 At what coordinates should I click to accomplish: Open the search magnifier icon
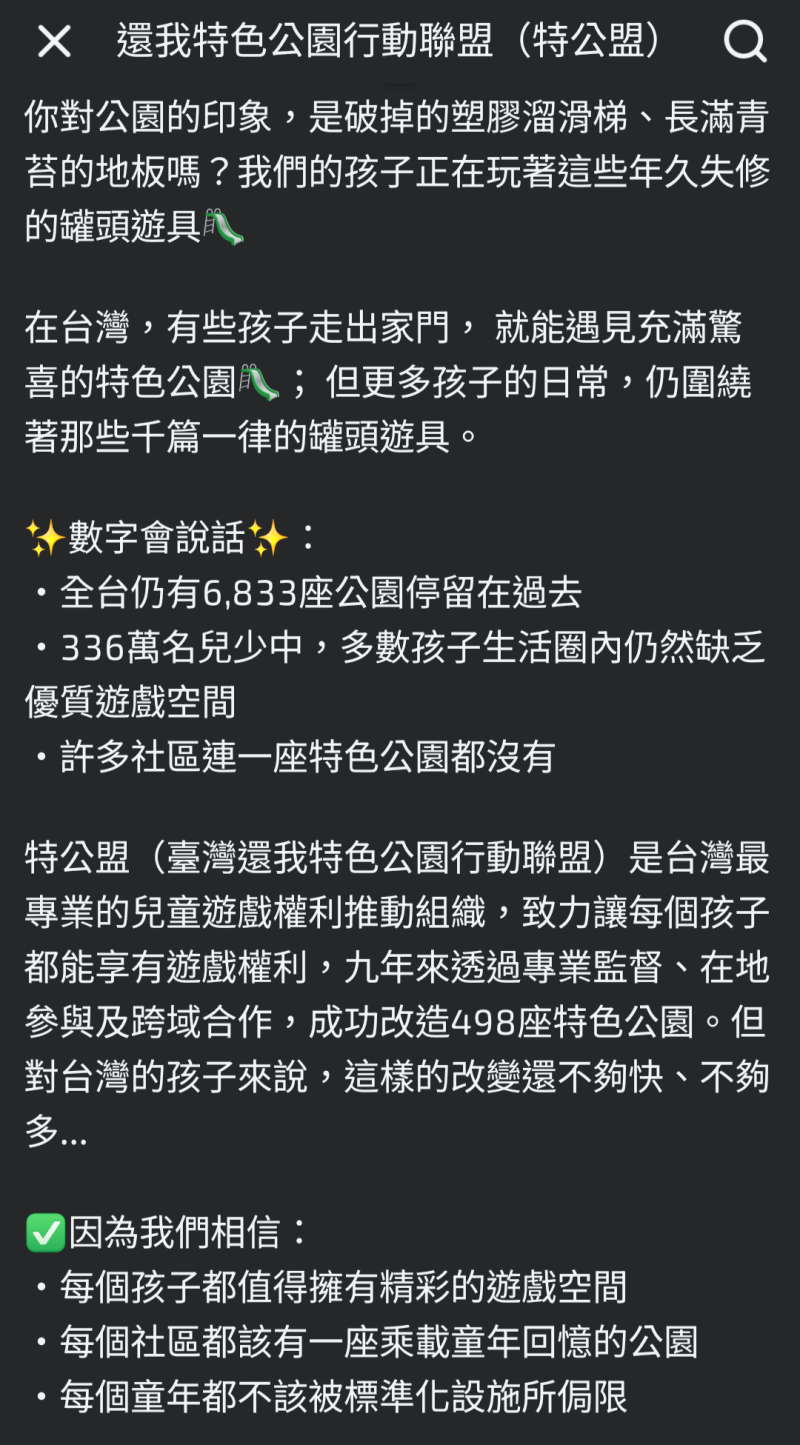745,43
